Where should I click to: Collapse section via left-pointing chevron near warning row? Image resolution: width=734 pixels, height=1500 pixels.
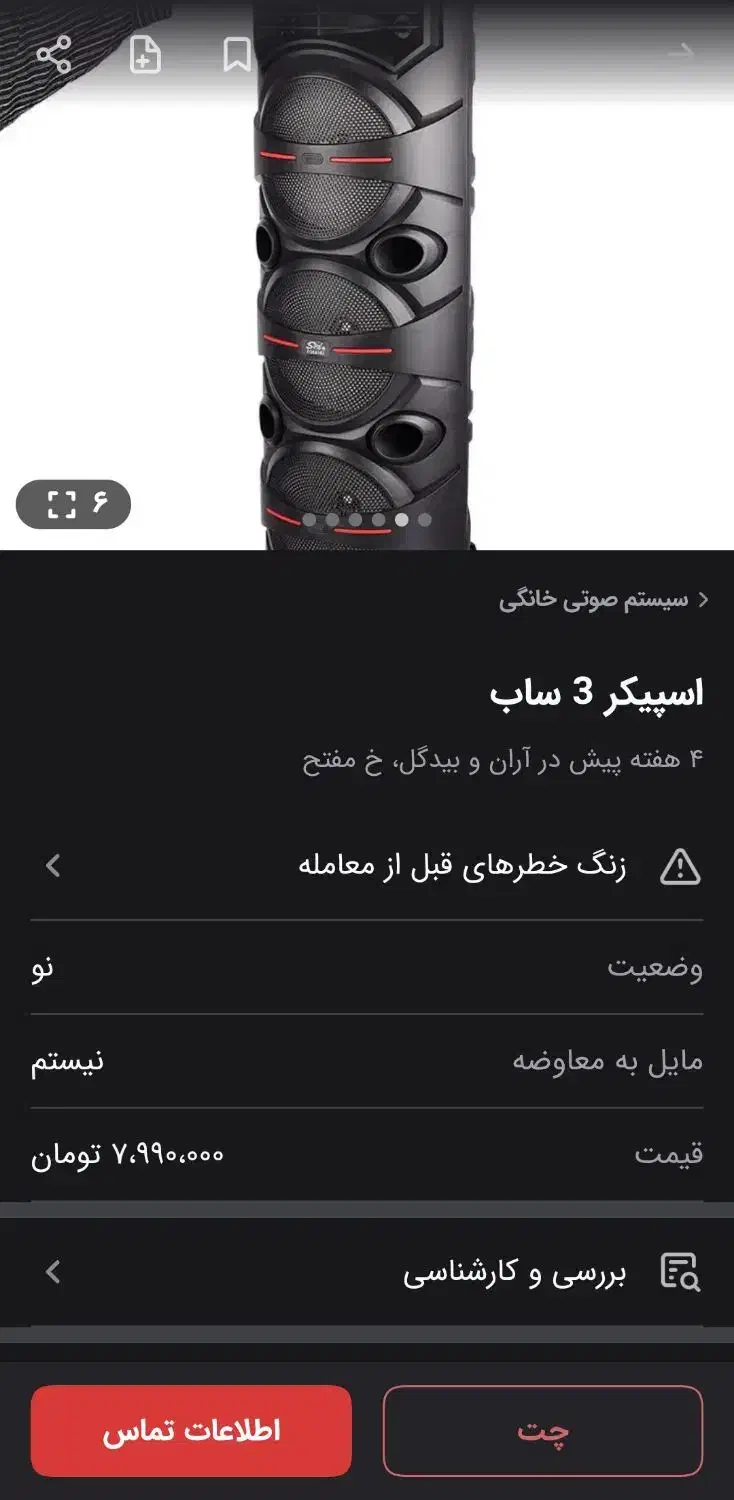[51, 867]
